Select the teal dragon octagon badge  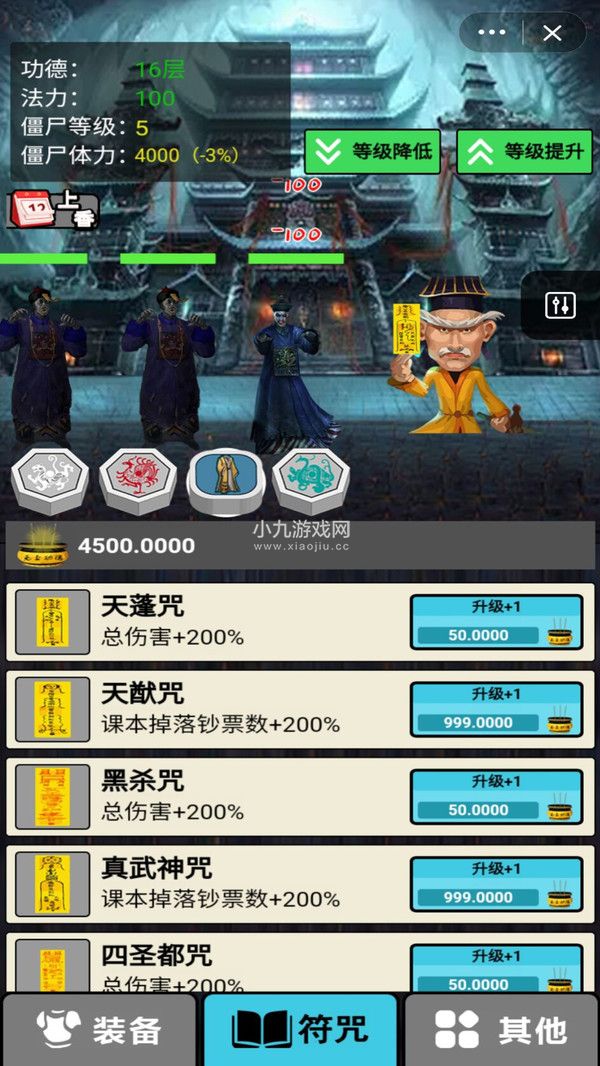pos(311,481)
